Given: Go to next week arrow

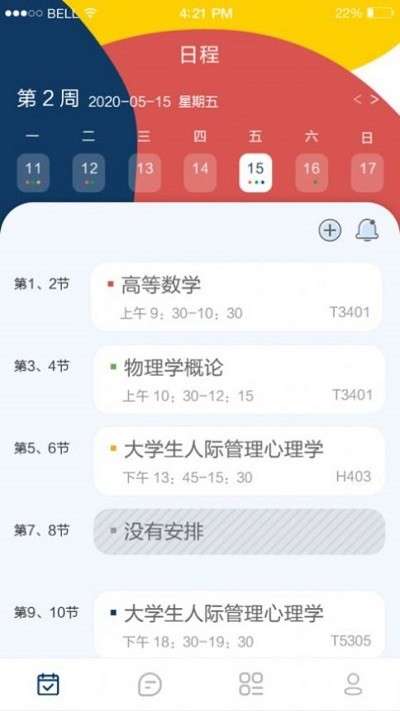Looking at the screenshot, I should [374, 100].
